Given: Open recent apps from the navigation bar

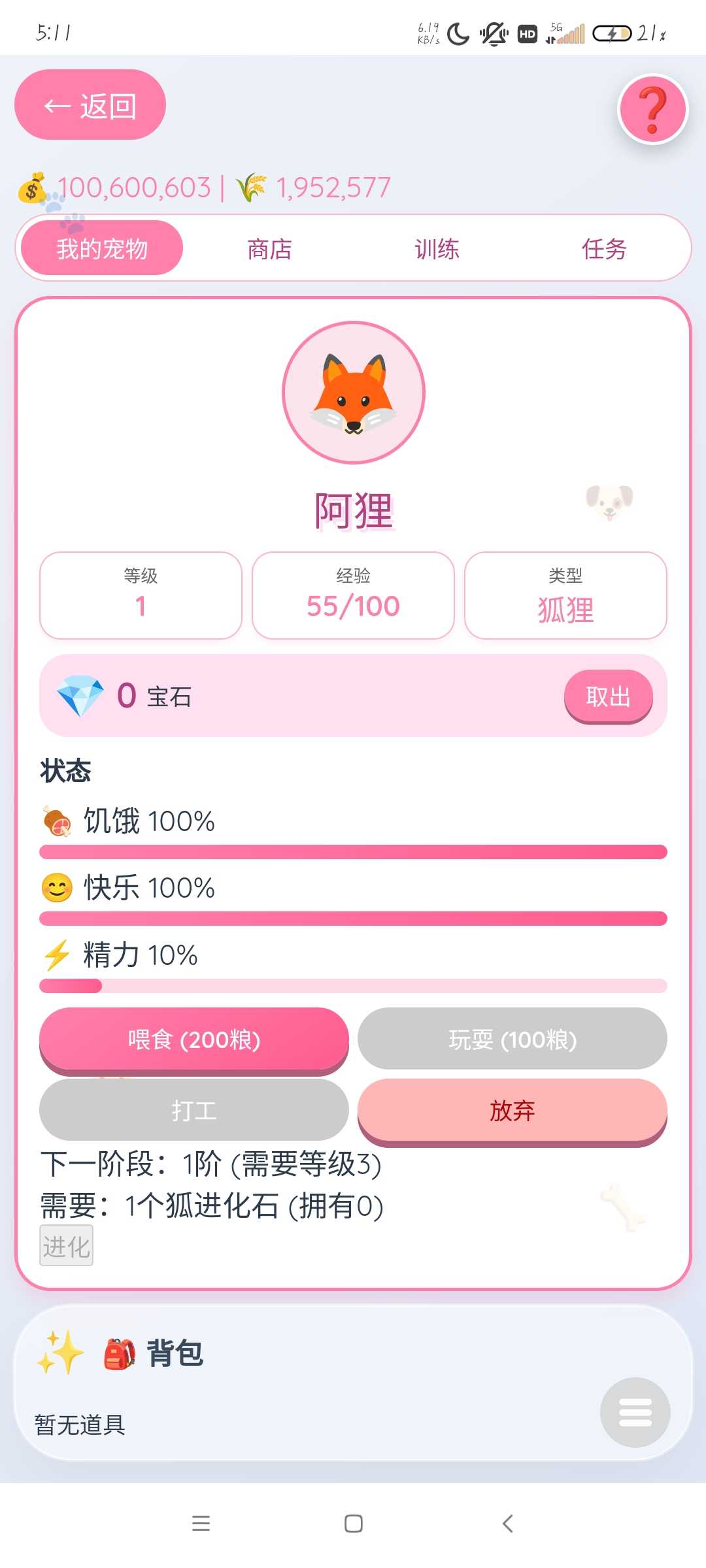Looking at the screenshot, I should [201, 1524].
